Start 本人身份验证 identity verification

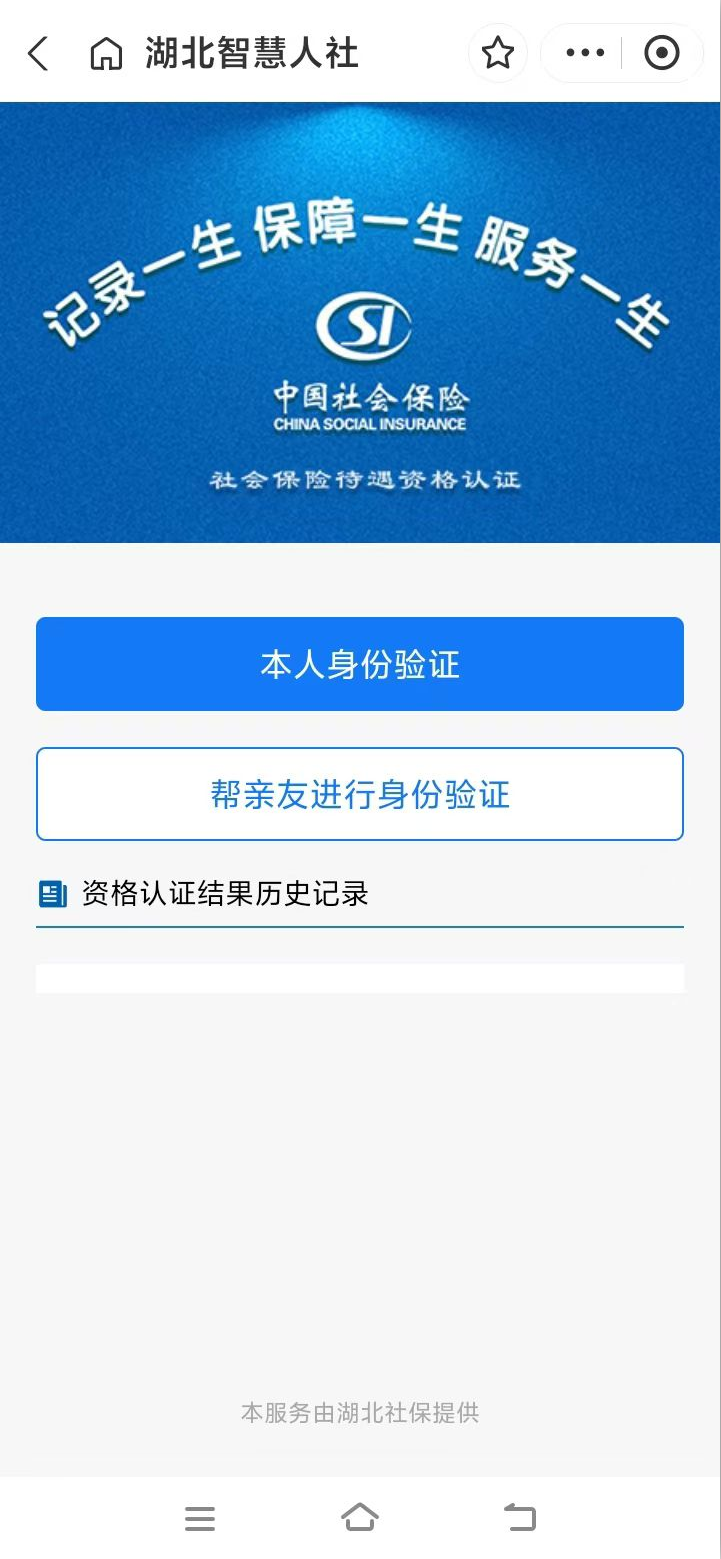pos(360,664)
